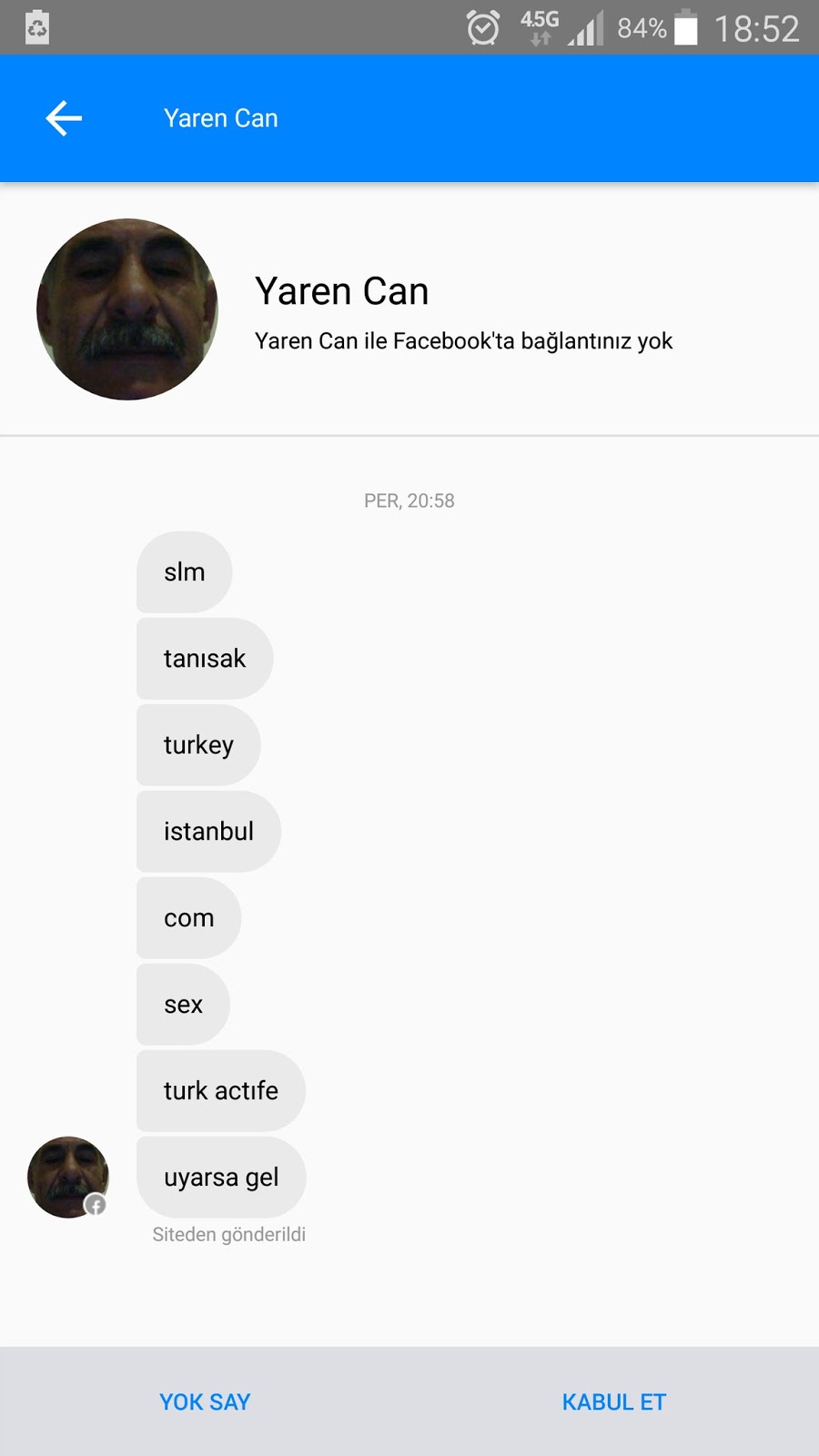The height and width of the screenshot is (1456, 819).
Task: Tap YOK SAY to ignore request
Action: (x=205, y=1401)
